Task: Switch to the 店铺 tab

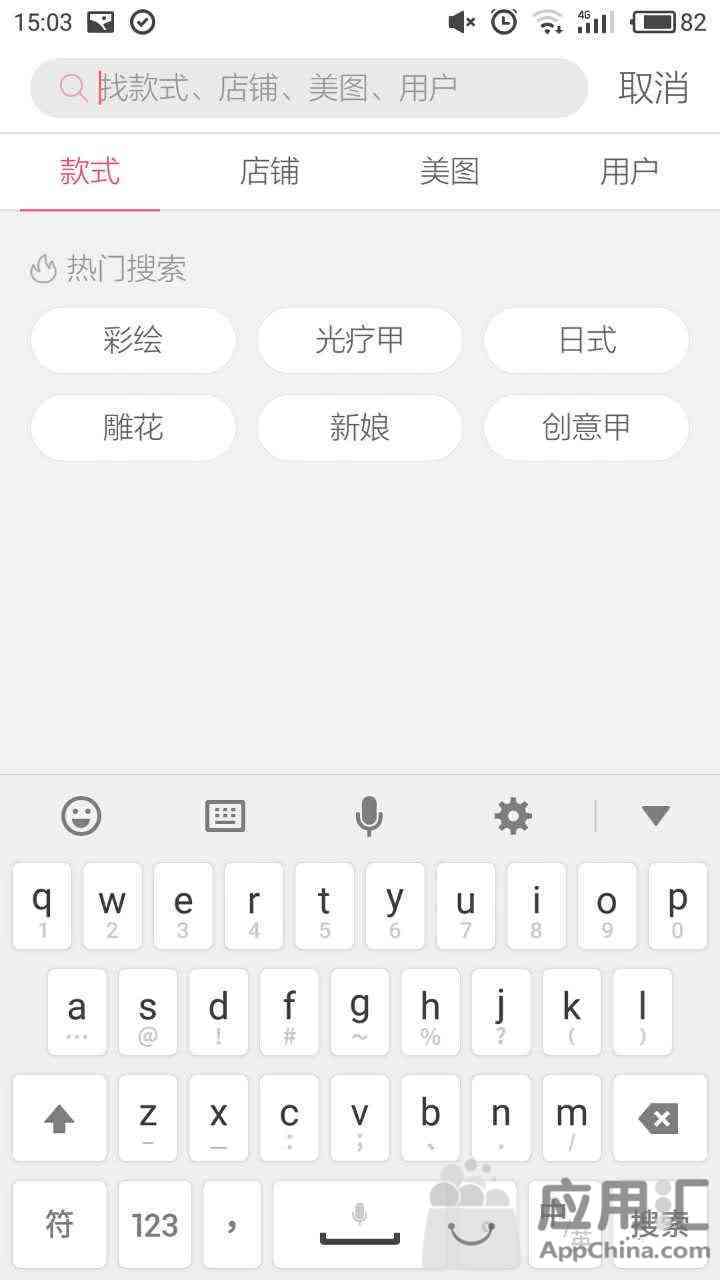Action: [269, 171]
